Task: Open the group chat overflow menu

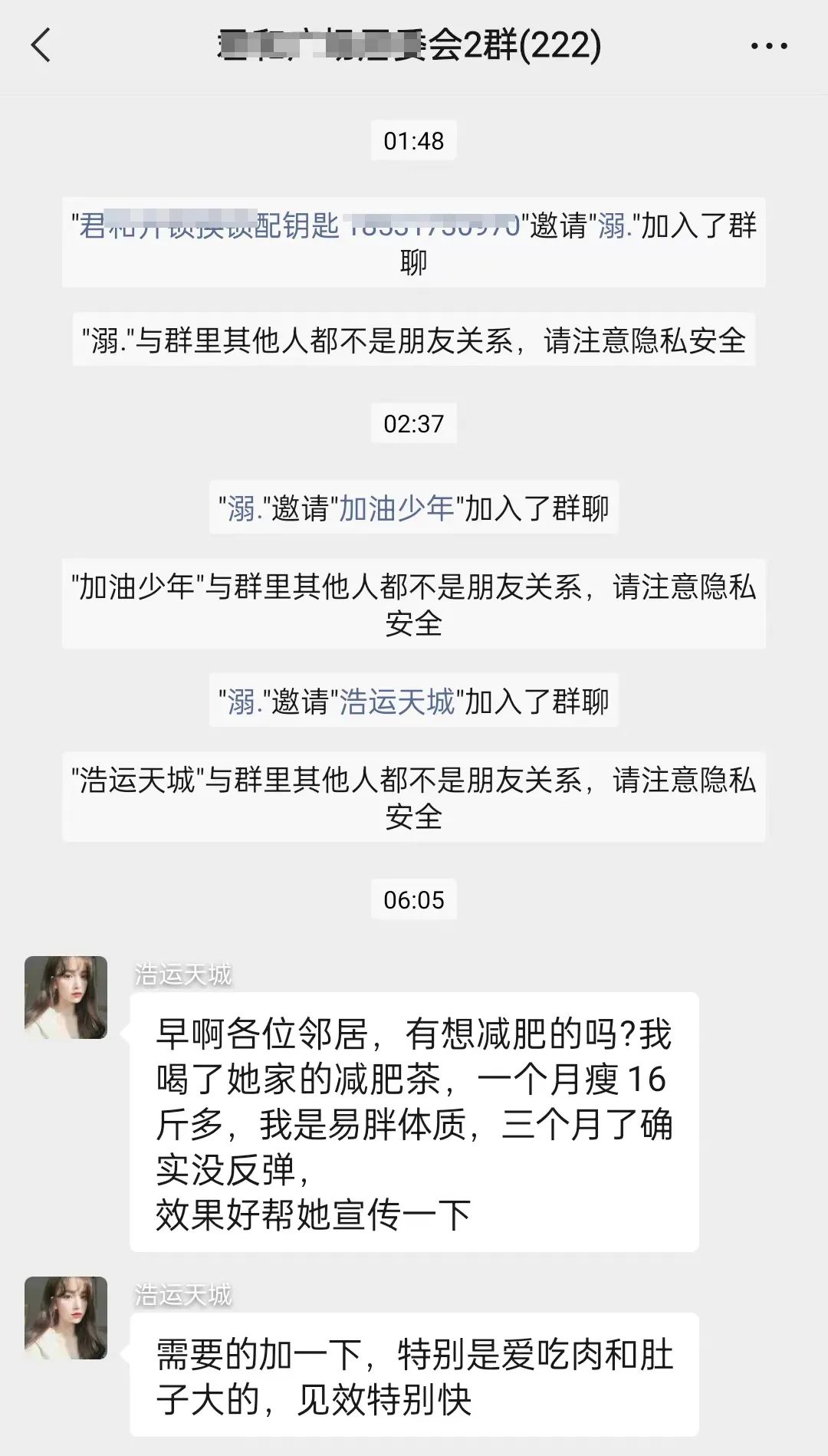Action: pyautogui.click(x=768, y=46)
